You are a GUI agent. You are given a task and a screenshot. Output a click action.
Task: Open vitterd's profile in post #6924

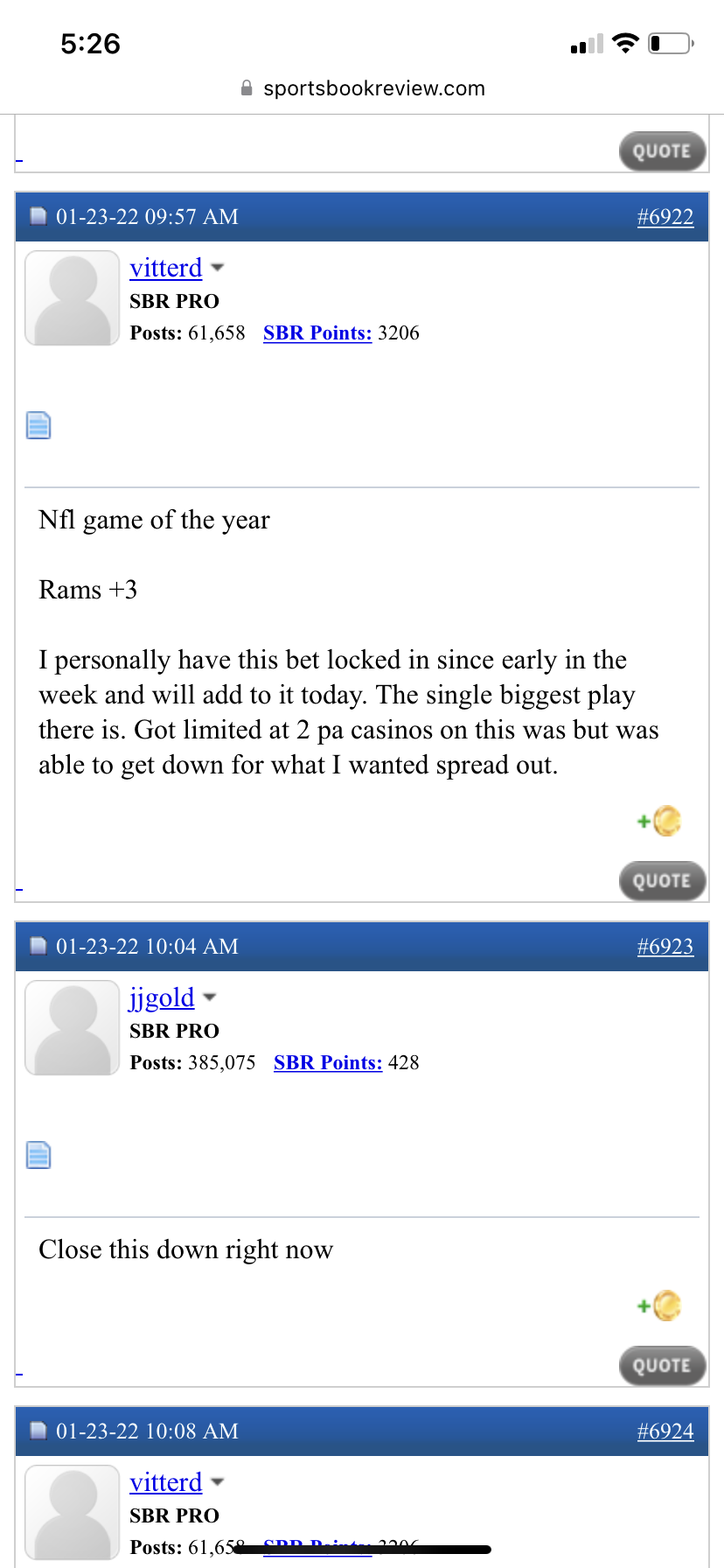pos(165,1482)
